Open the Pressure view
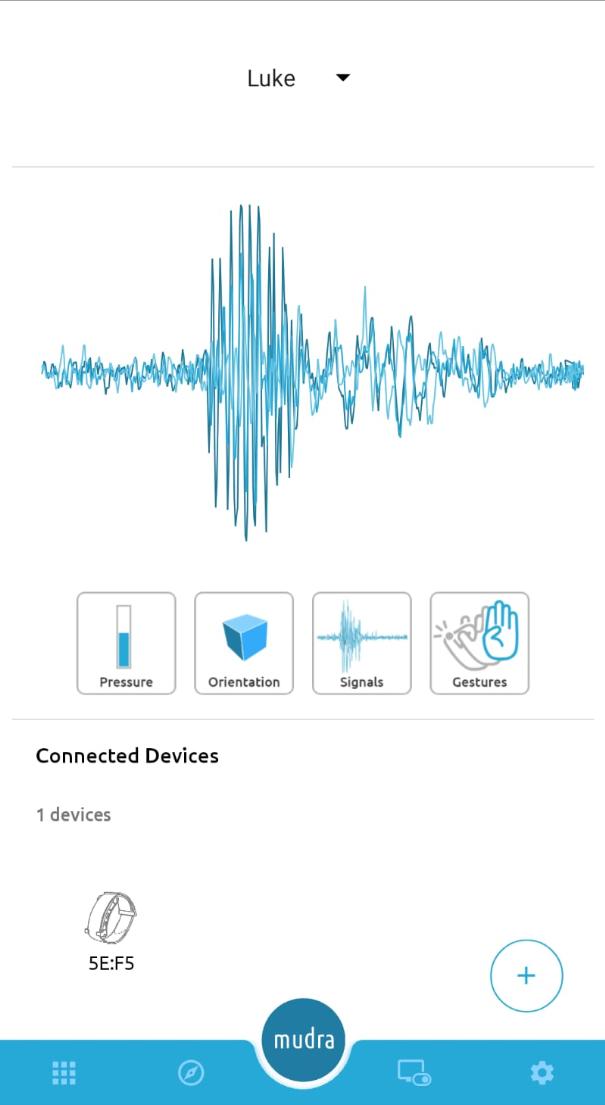Viewport: 605px width, 1105px height. point(126,643)
